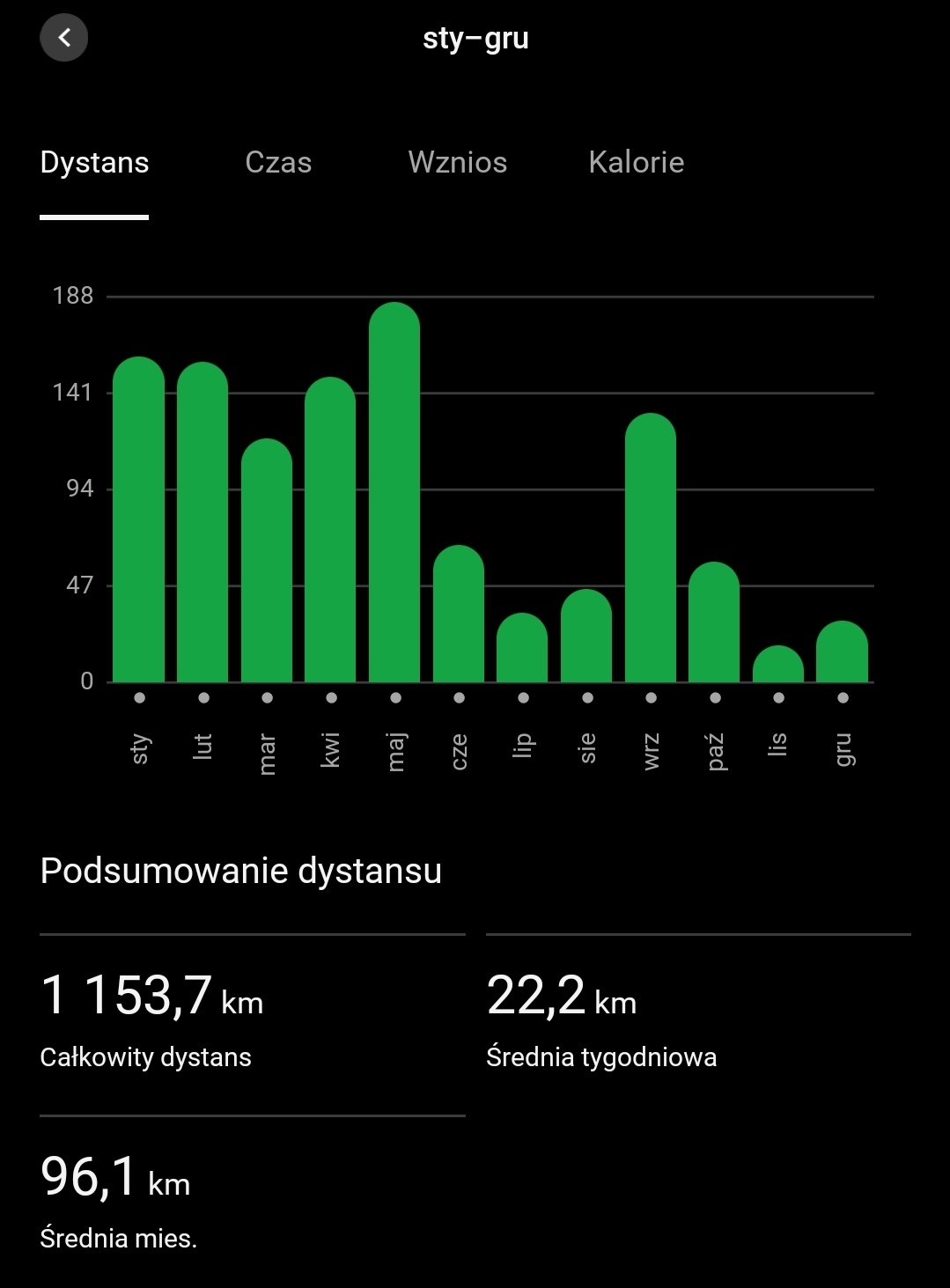Tap the wrz bar in the chart

pyautogui.click(x=651, y=548)
